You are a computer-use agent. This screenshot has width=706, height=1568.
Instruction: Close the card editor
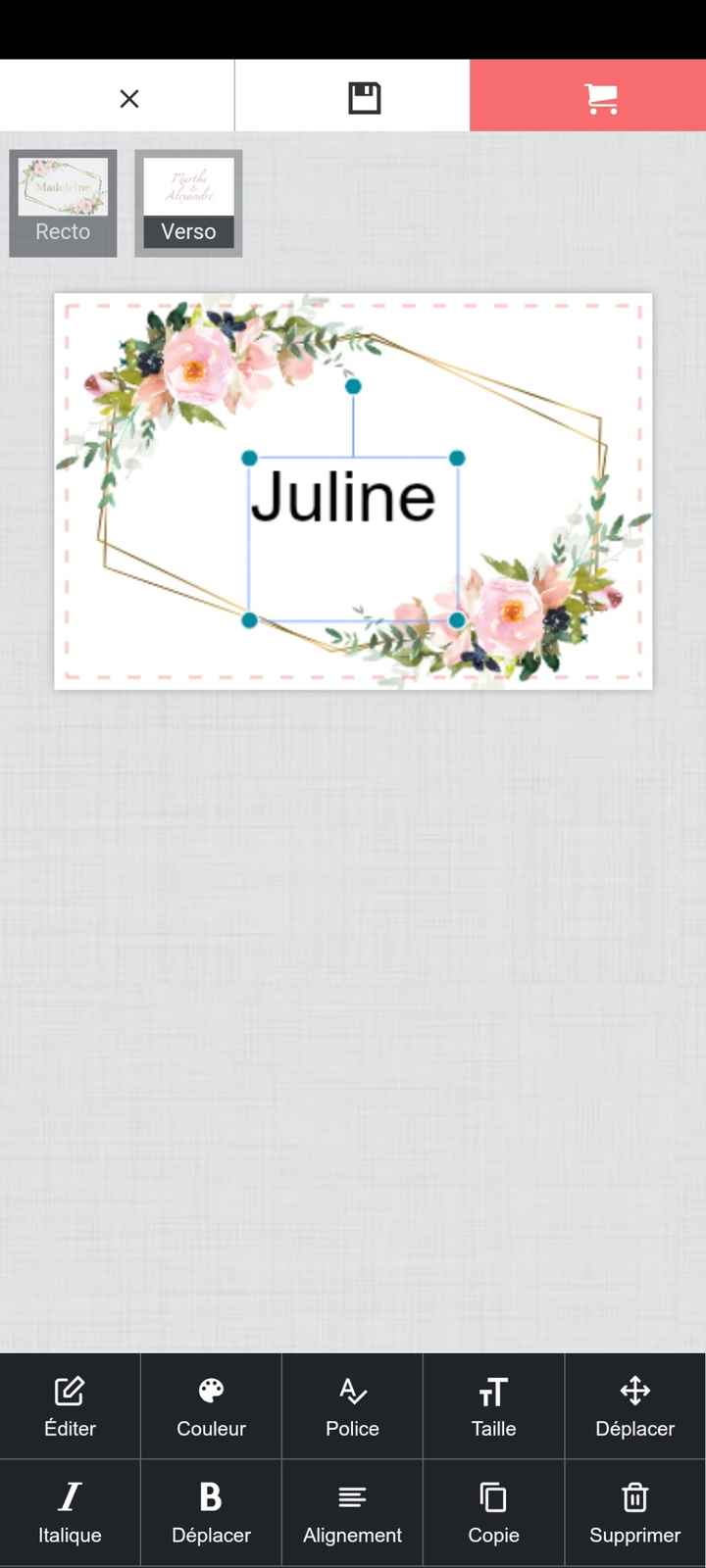point(128,98)
